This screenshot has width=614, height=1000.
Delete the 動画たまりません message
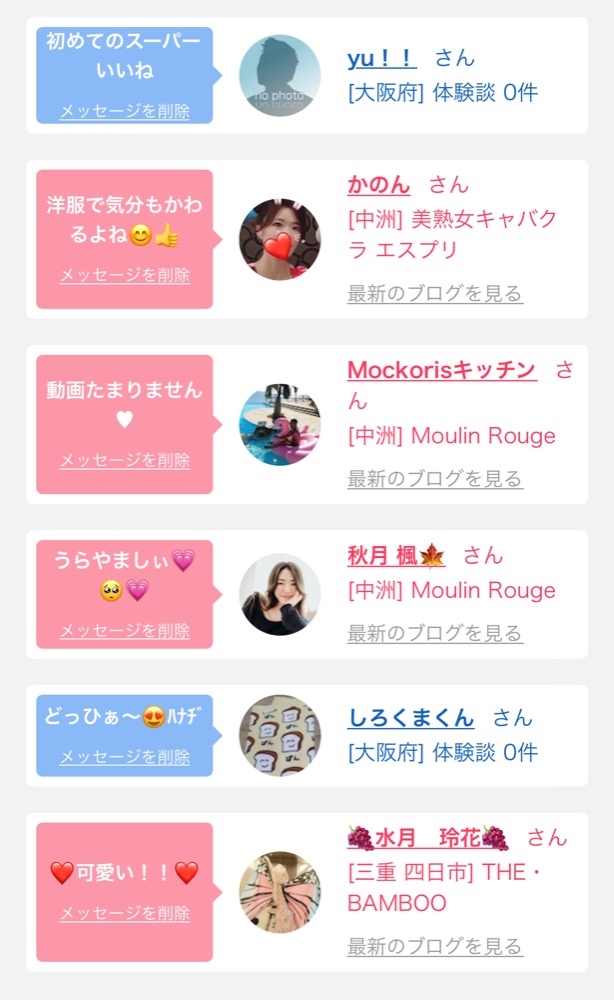pyautogui.click(x=124, y=460)
